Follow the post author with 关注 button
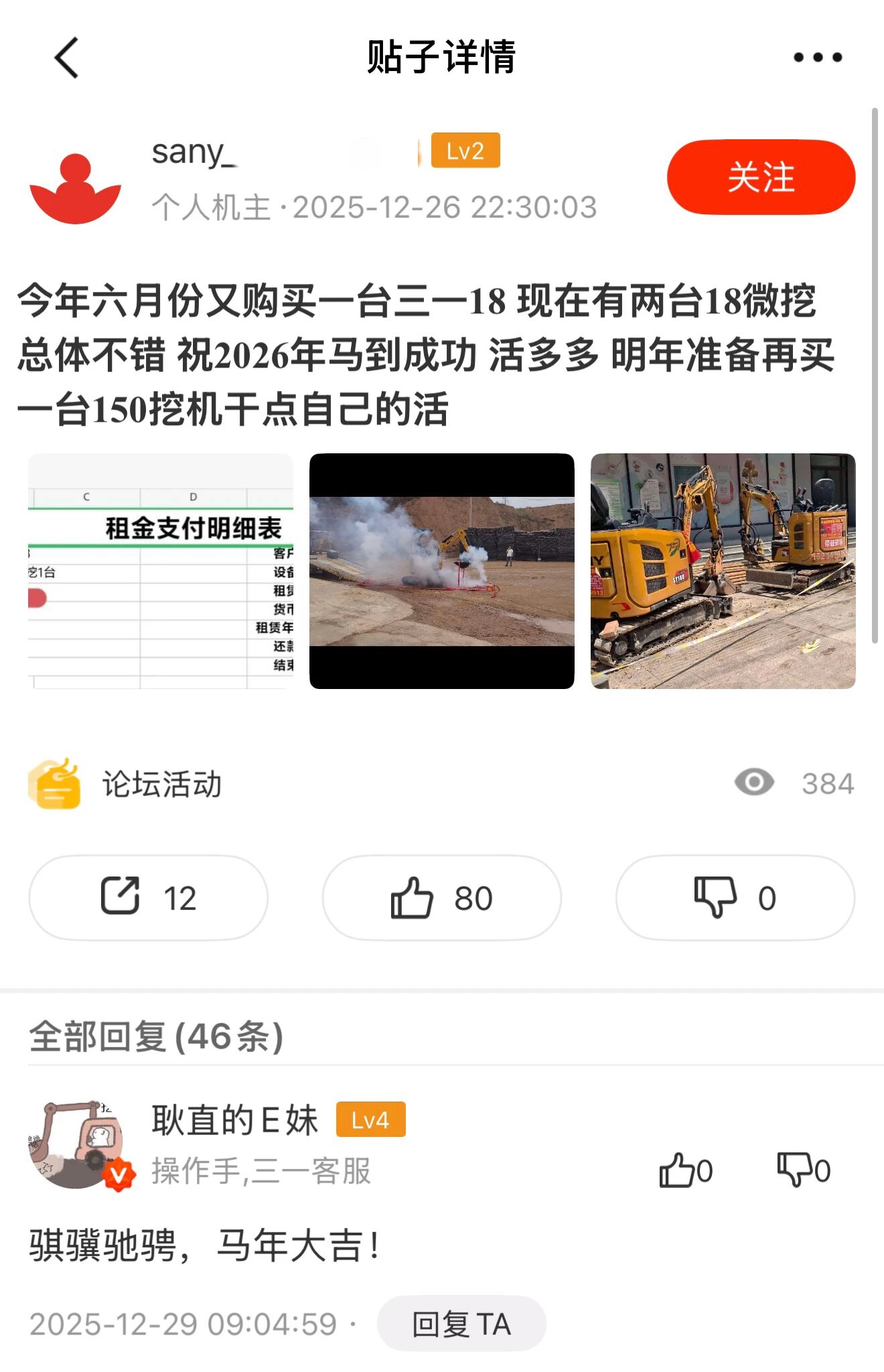The height and width of the screenshot is (1372, 884). 761,177
